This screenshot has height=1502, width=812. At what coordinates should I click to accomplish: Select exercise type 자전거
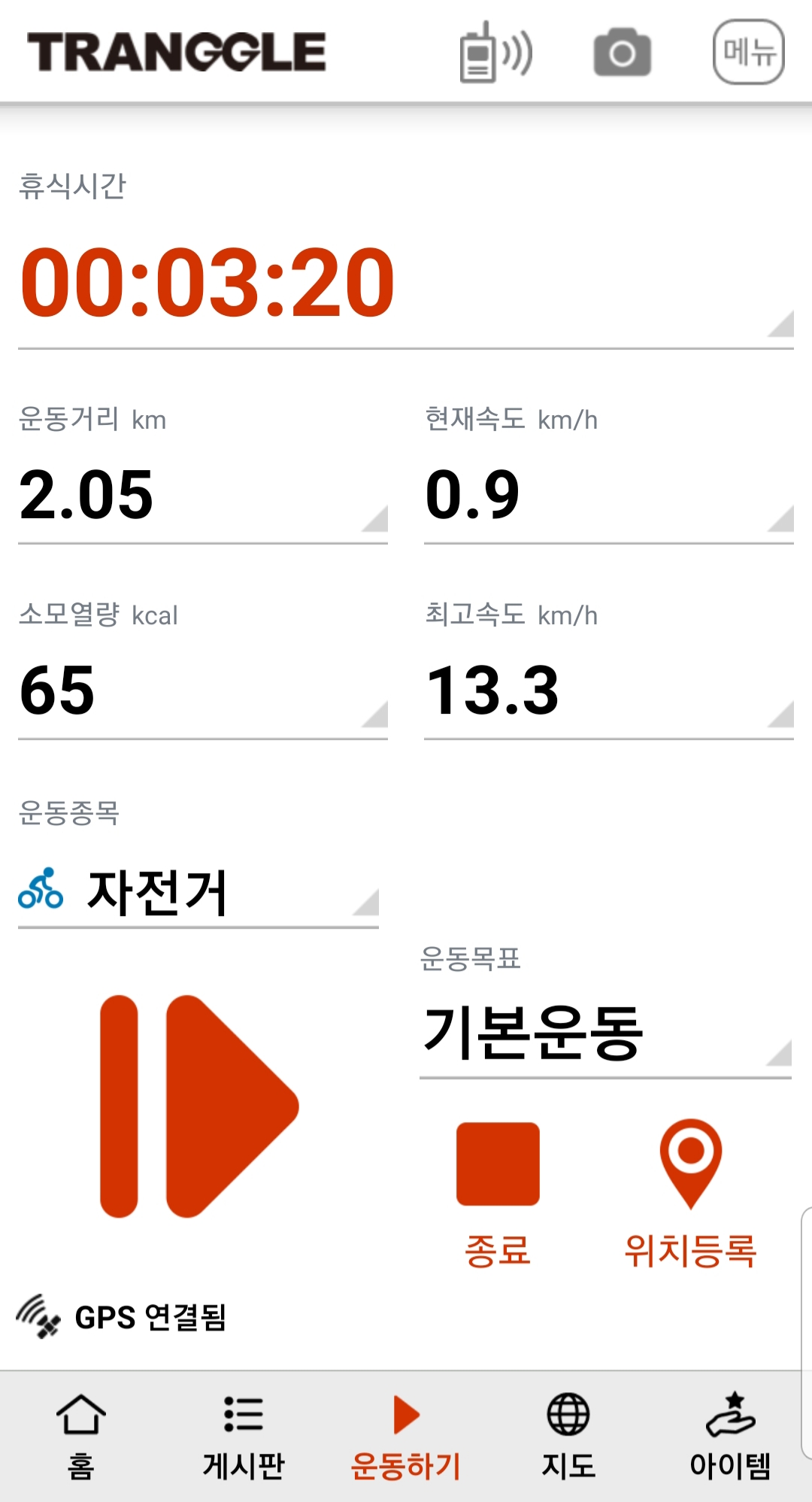click(198, 892)
